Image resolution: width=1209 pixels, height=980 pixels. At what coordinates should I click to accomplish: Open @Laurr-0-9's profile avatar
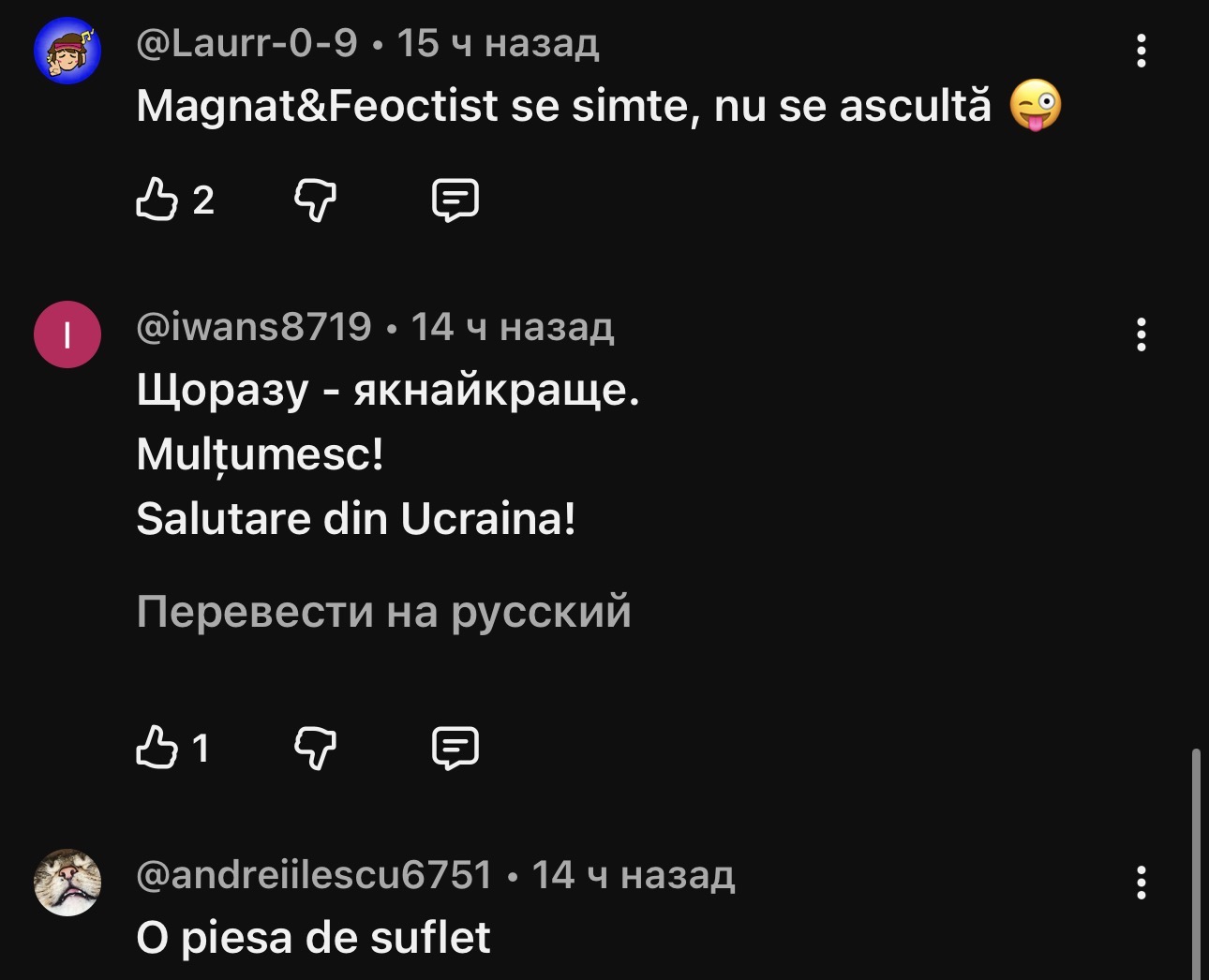[67, 51]
